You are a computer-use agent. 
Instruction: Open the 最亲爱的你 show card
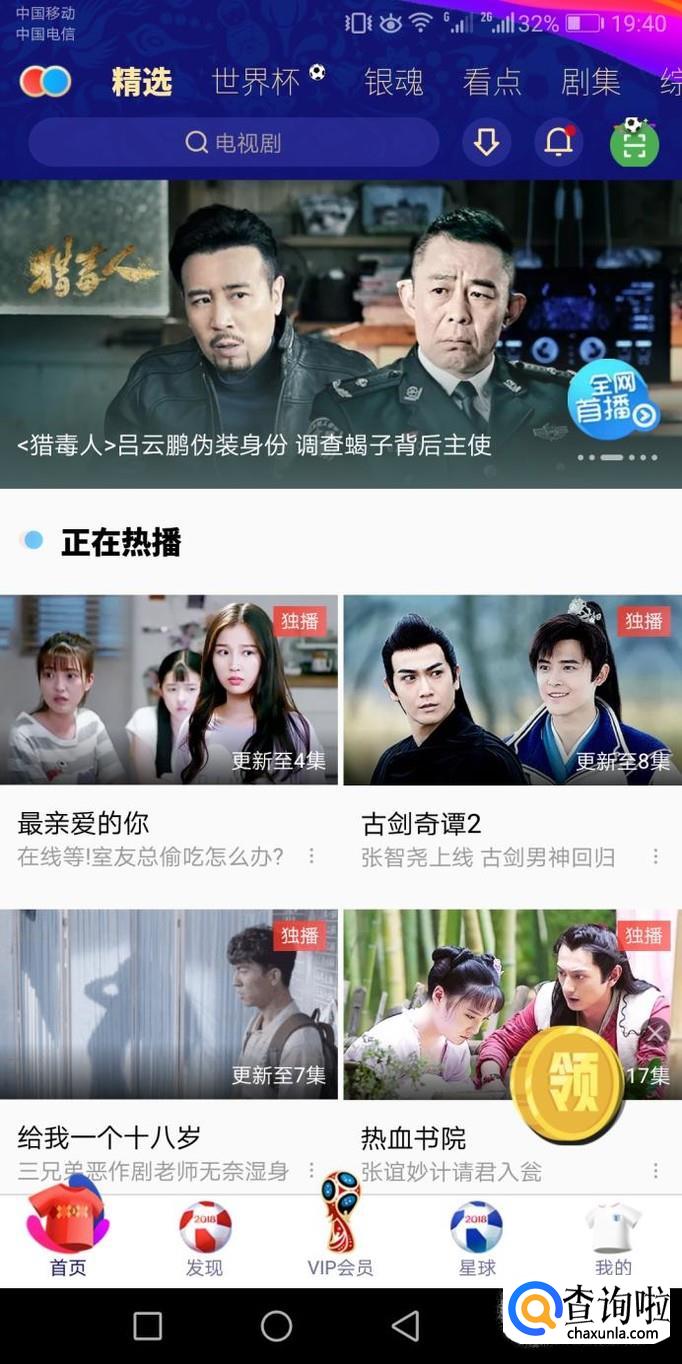(x=168, y=690)
